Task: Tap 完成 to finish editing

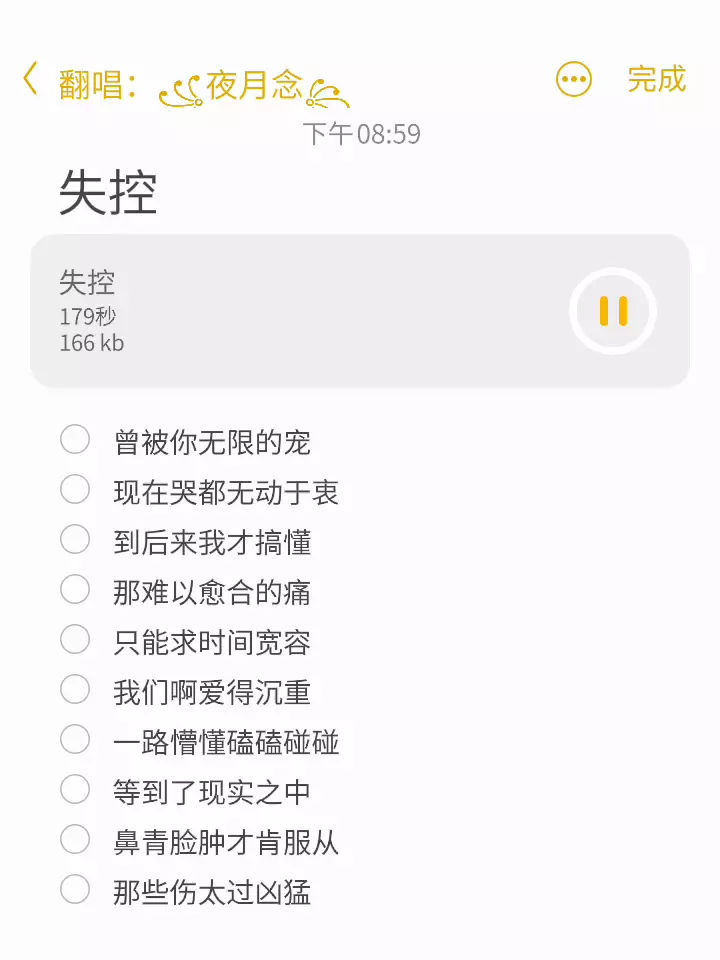Action: pyautogui.click(x=656, y=79)
